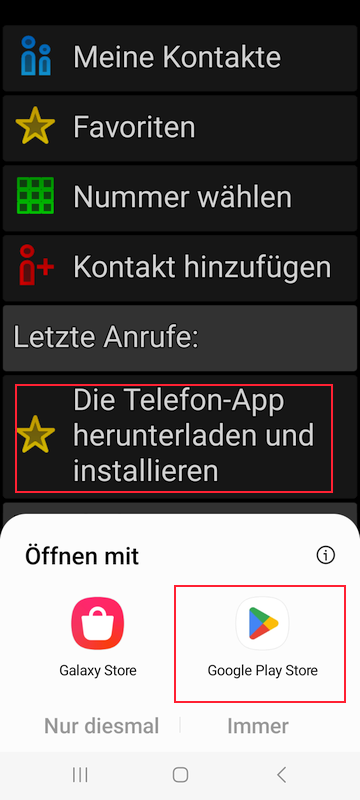Open recent apps from the navigation bar
360x800 pixels.
point(80,774)
